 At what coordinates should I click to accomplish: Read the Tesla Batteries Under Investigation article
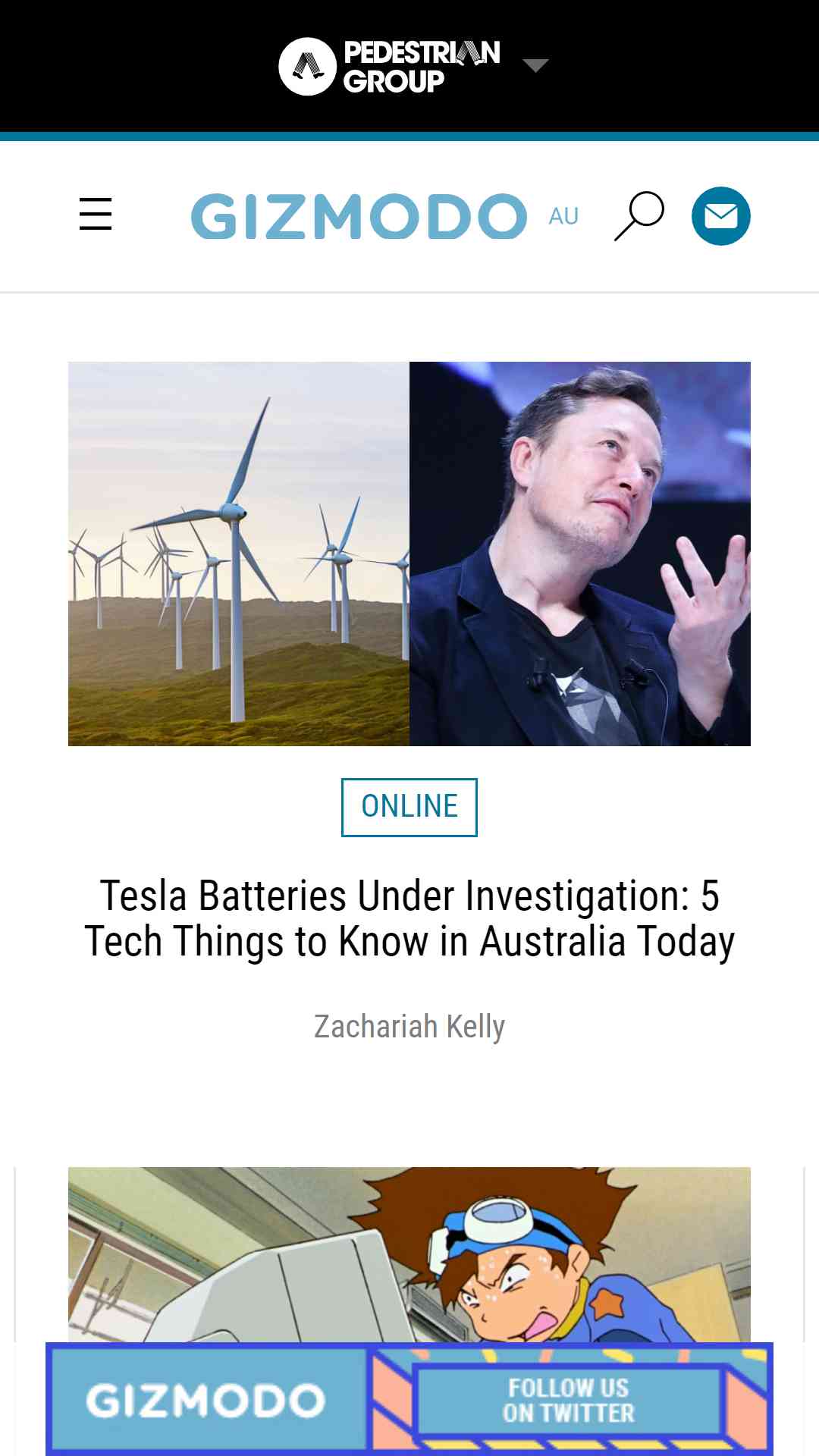[409, 918]
